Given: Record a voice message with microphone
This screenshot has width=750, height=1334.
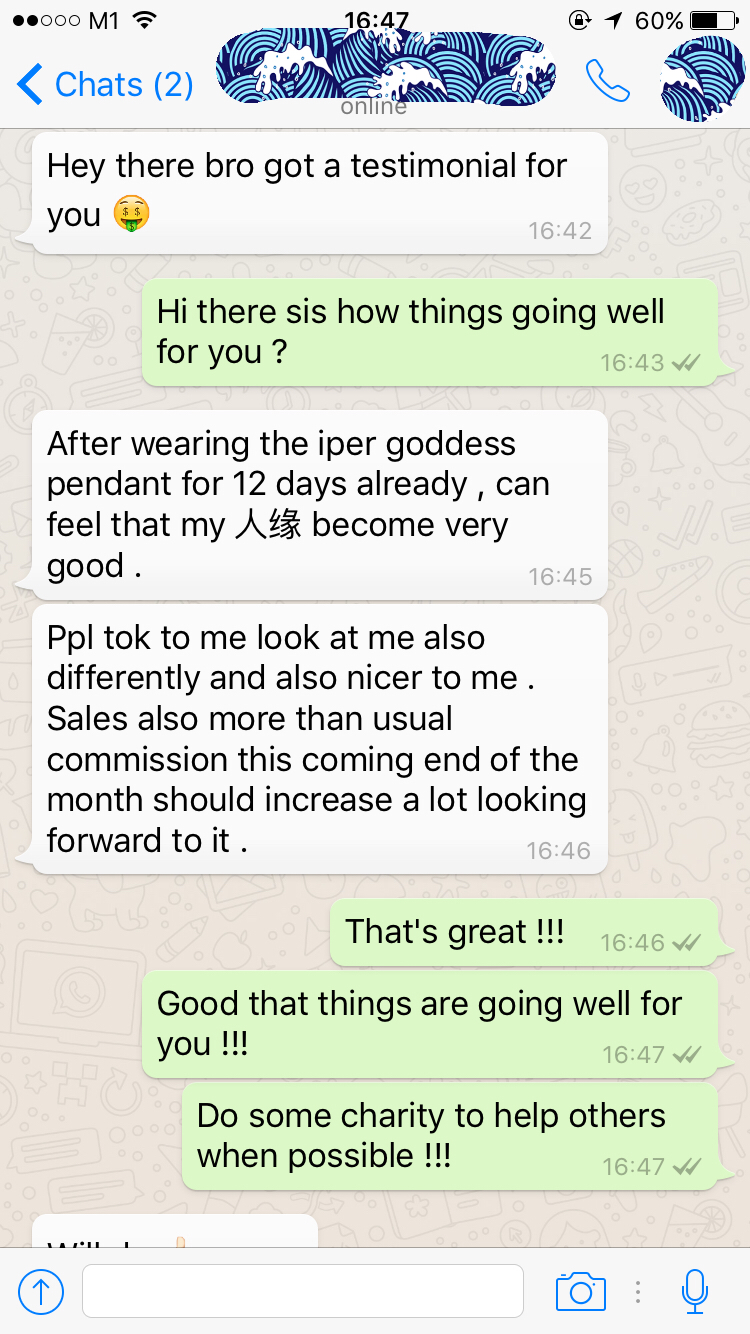Looking at the screenshot, I should [694, 1291].
